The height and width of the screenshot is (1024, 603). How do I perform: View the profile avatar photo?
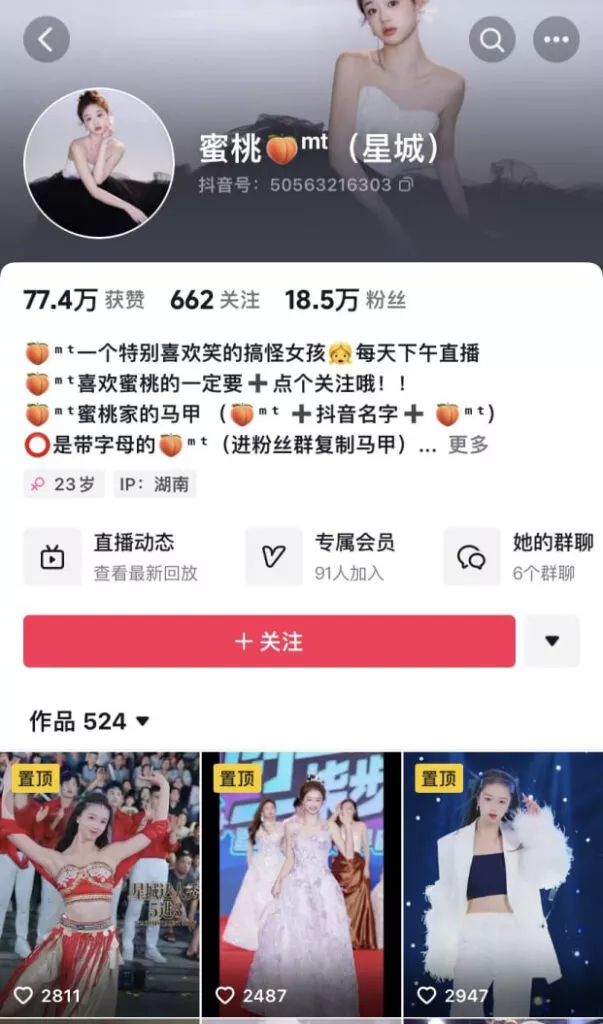pyautogui.click(x=98, y=162)
